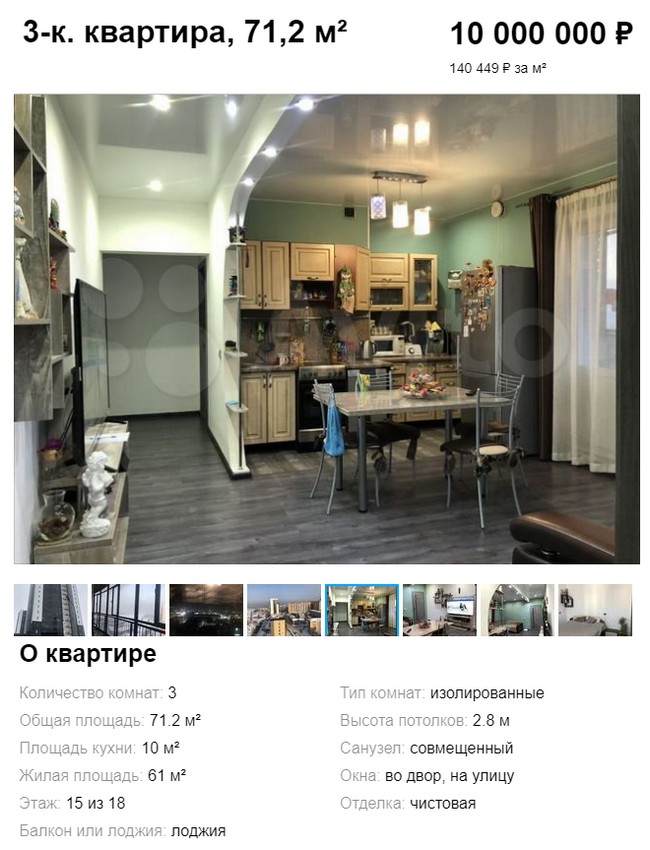The width and height of the screenshot is (650, 850).
Task: Select the highlighted kitchen thumbnail
Action: point(361,610)
